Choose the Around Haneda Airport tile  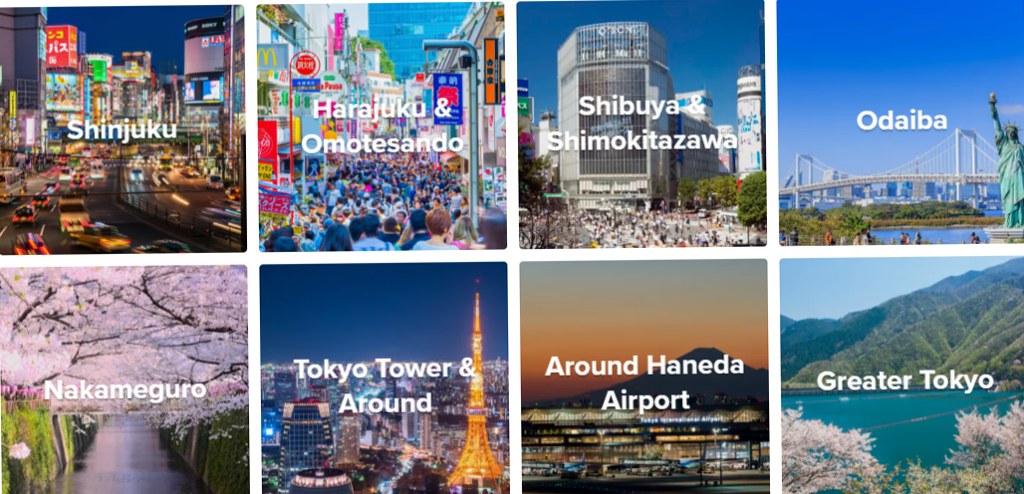pyautogui.click(x=644, y=381)
